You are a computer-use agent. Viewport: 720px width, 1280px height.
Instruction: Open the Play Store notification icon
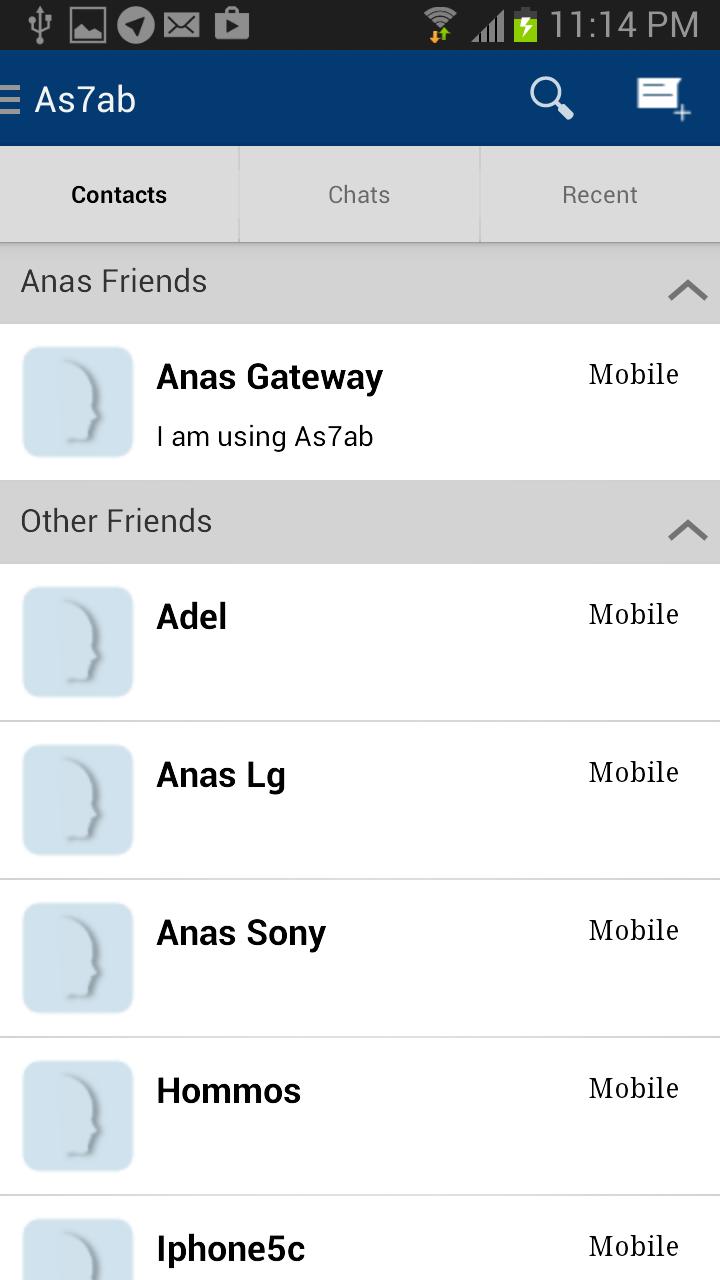[x=232, y=24]
